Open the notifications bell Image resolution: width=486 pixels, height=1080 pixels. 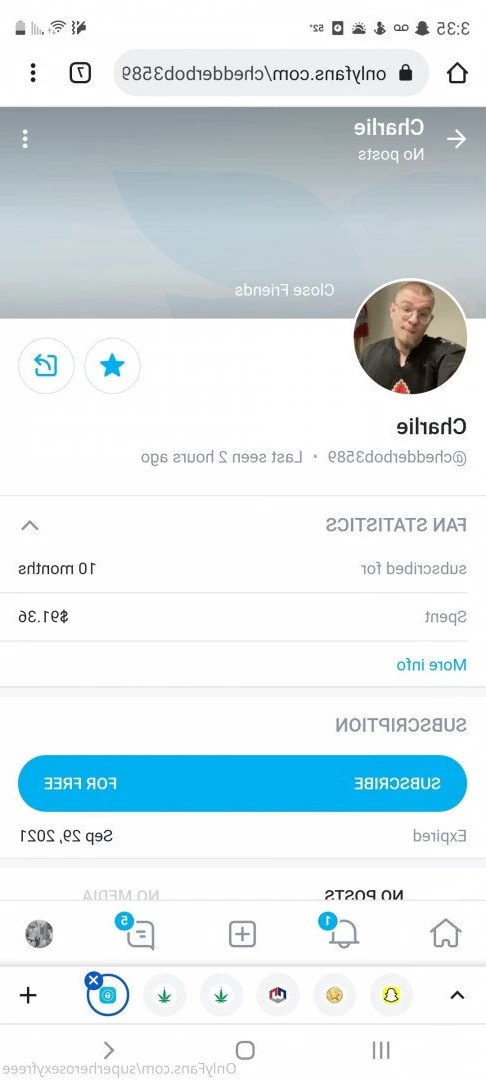click(344, 934)
